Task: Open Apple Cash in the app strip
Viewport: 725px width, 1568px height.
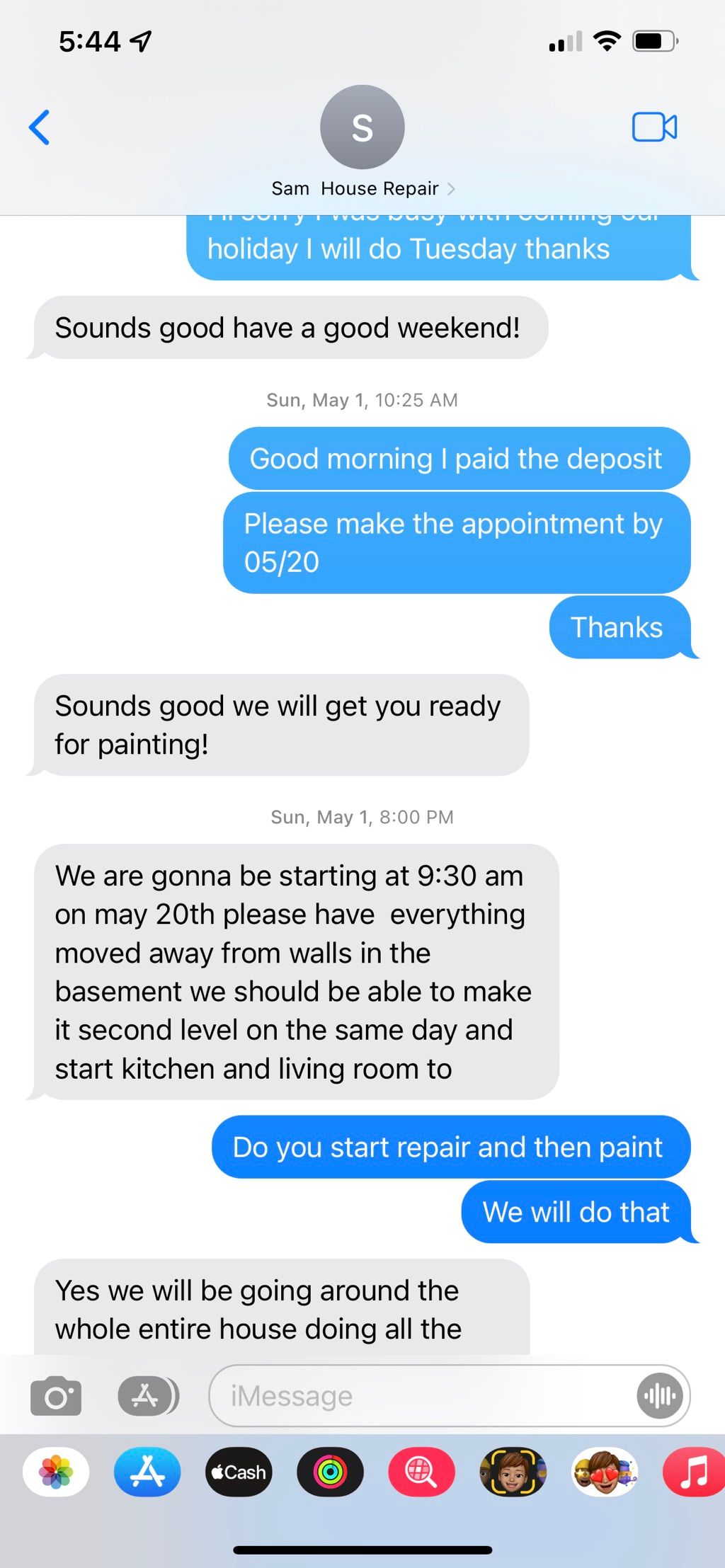Action: pyautogui.click(x=239, y=1472)
